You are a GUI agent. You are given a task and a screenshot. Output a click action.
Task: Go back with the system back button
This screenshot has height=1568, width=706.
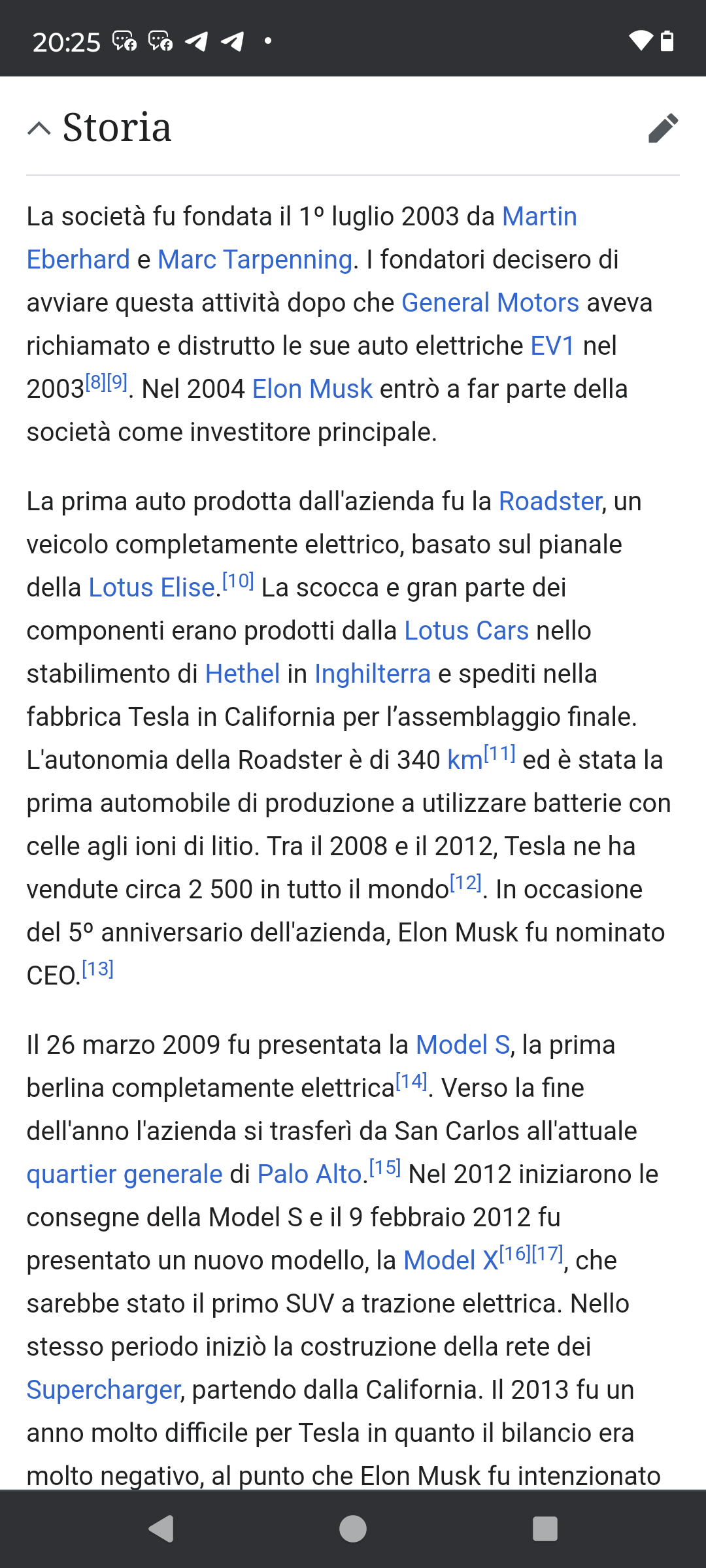tap(161, 1529)
